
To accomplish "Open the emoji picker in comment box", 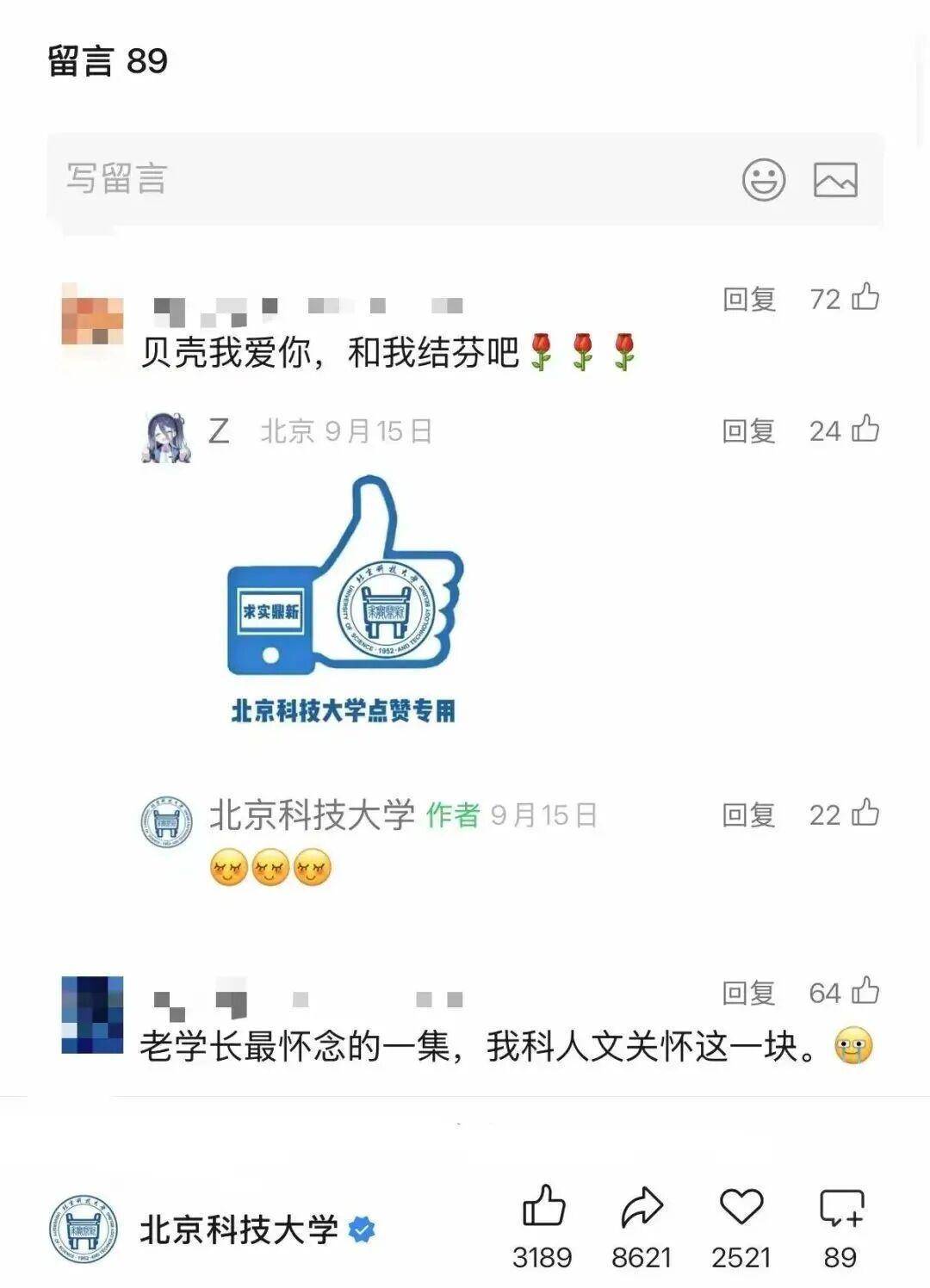I will [763, 180].
